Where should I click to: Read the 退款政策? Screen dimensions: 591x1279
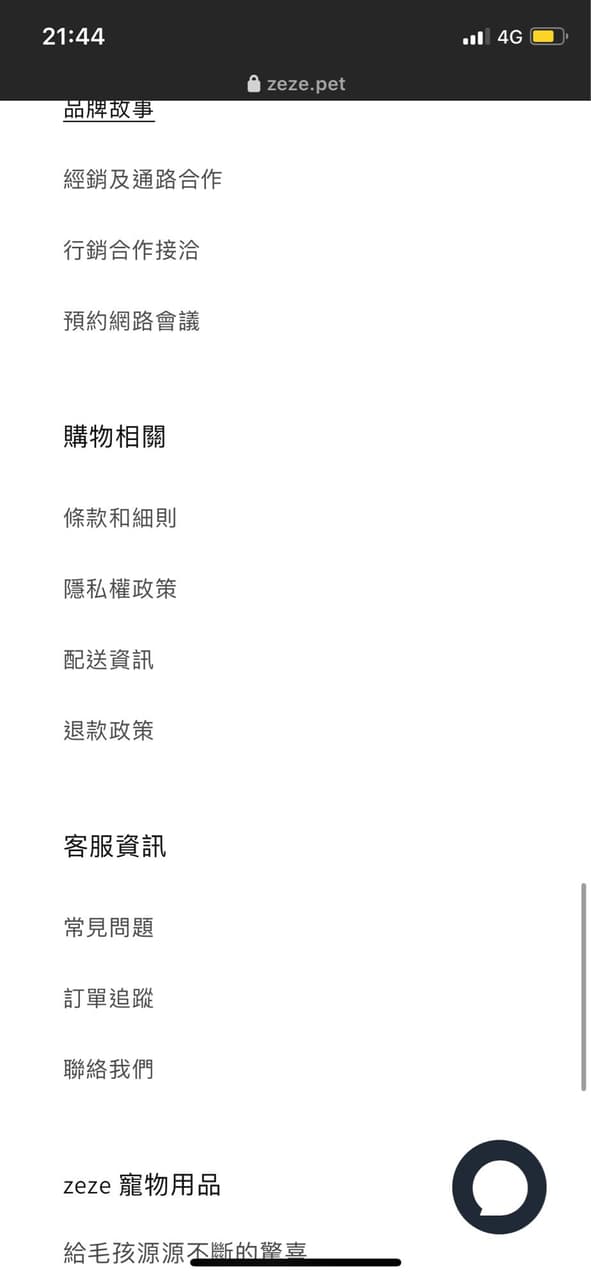click(109, 731)
